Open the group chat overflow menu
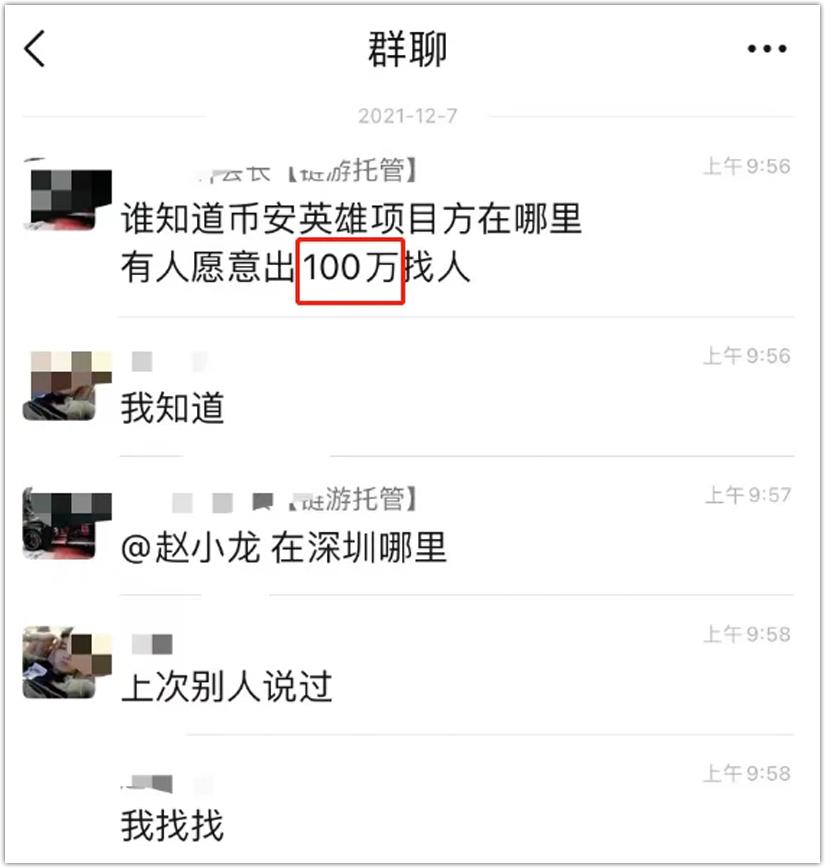Viewport: 825px width, 868px height. [767, 49]
